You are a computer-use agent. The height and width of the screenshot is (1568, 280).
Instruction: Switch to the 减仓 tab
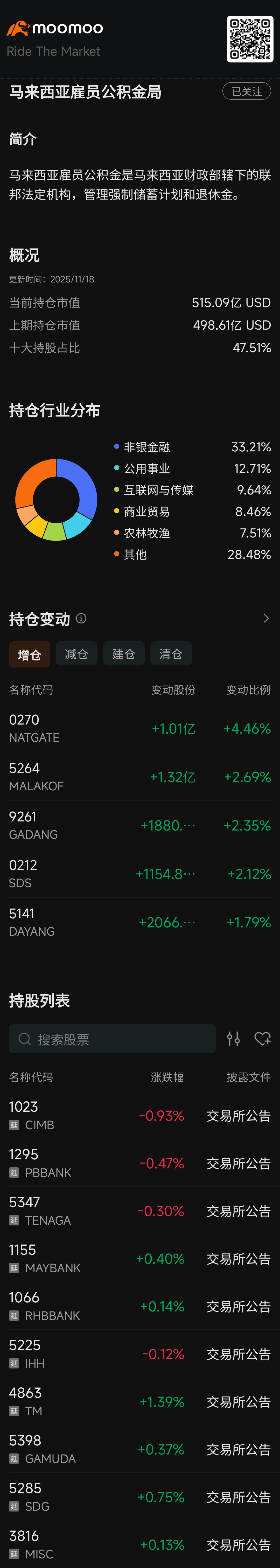tap(77, 654)
